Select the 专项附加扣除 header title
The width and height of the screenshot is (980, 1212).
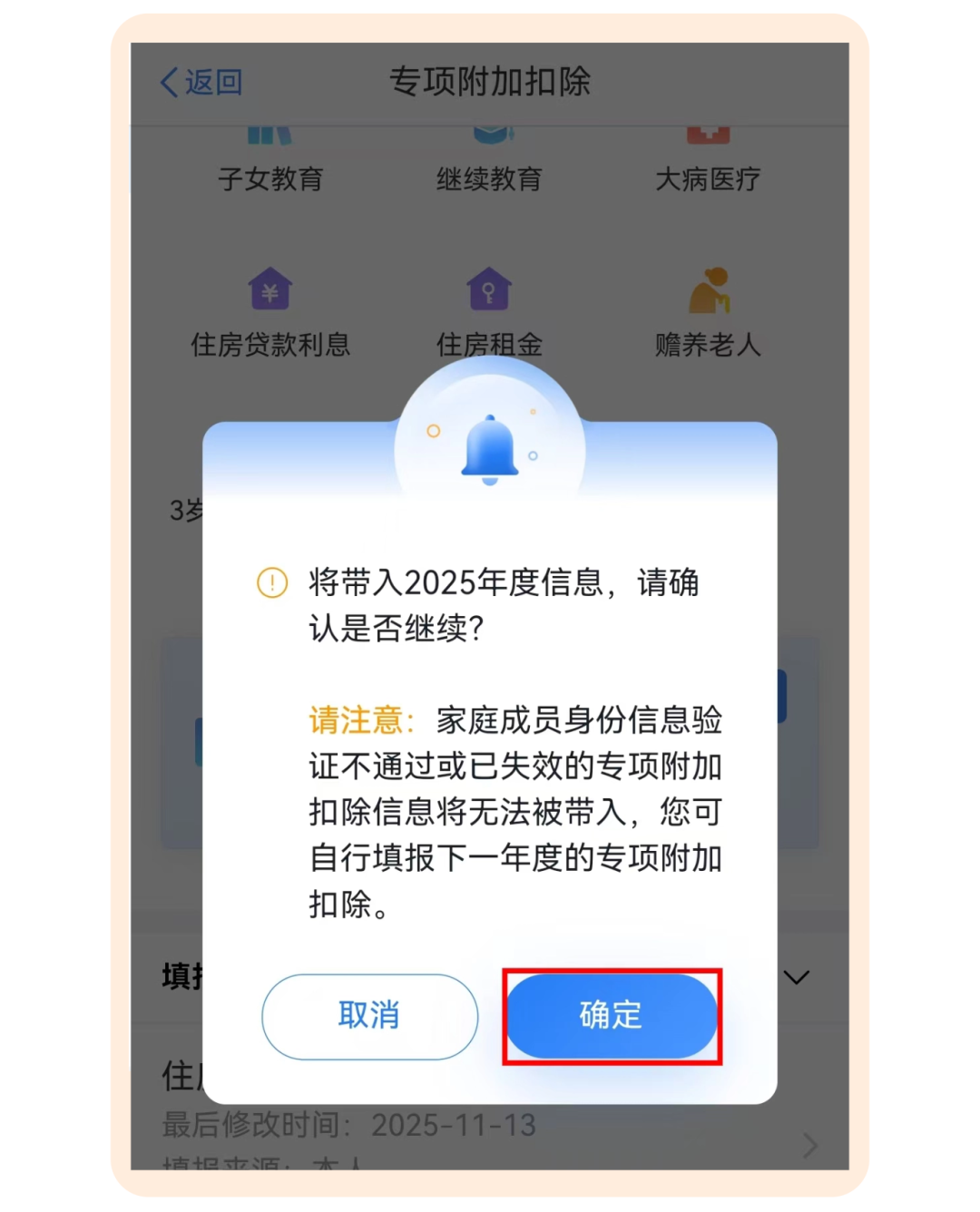tap(490, 82)
